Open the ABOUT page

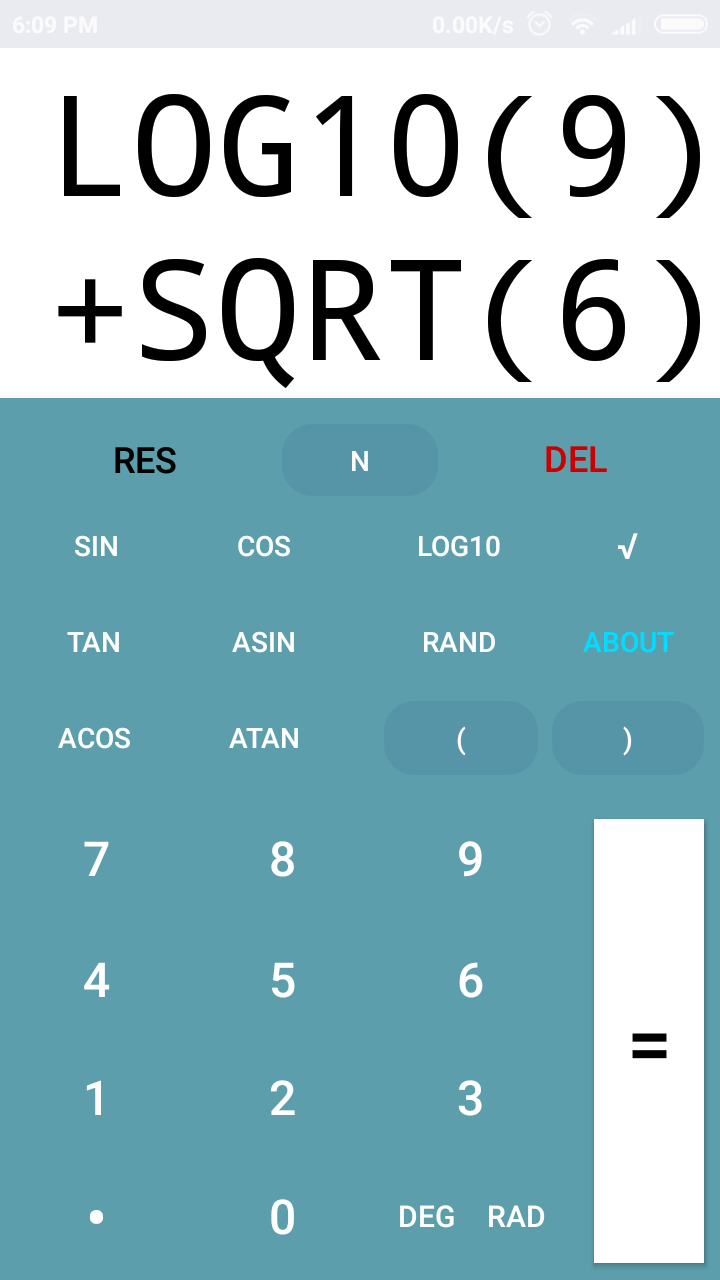(628, 642)
